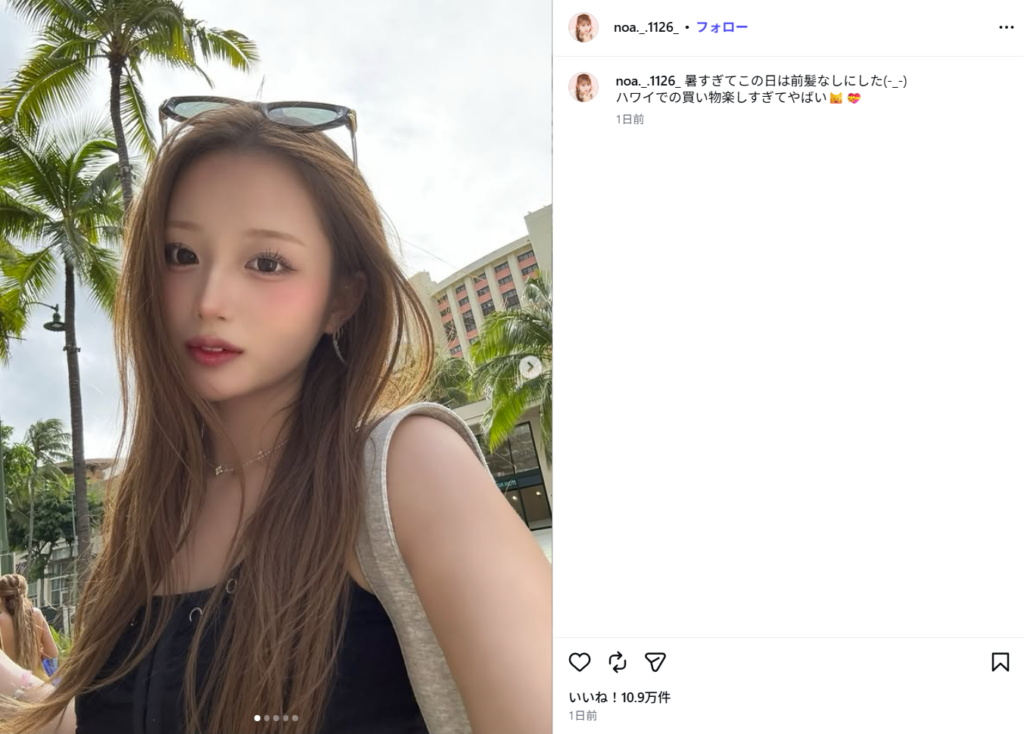Open the three-dot overflow menu
1024x734 pixels.
pos(1006,27)
